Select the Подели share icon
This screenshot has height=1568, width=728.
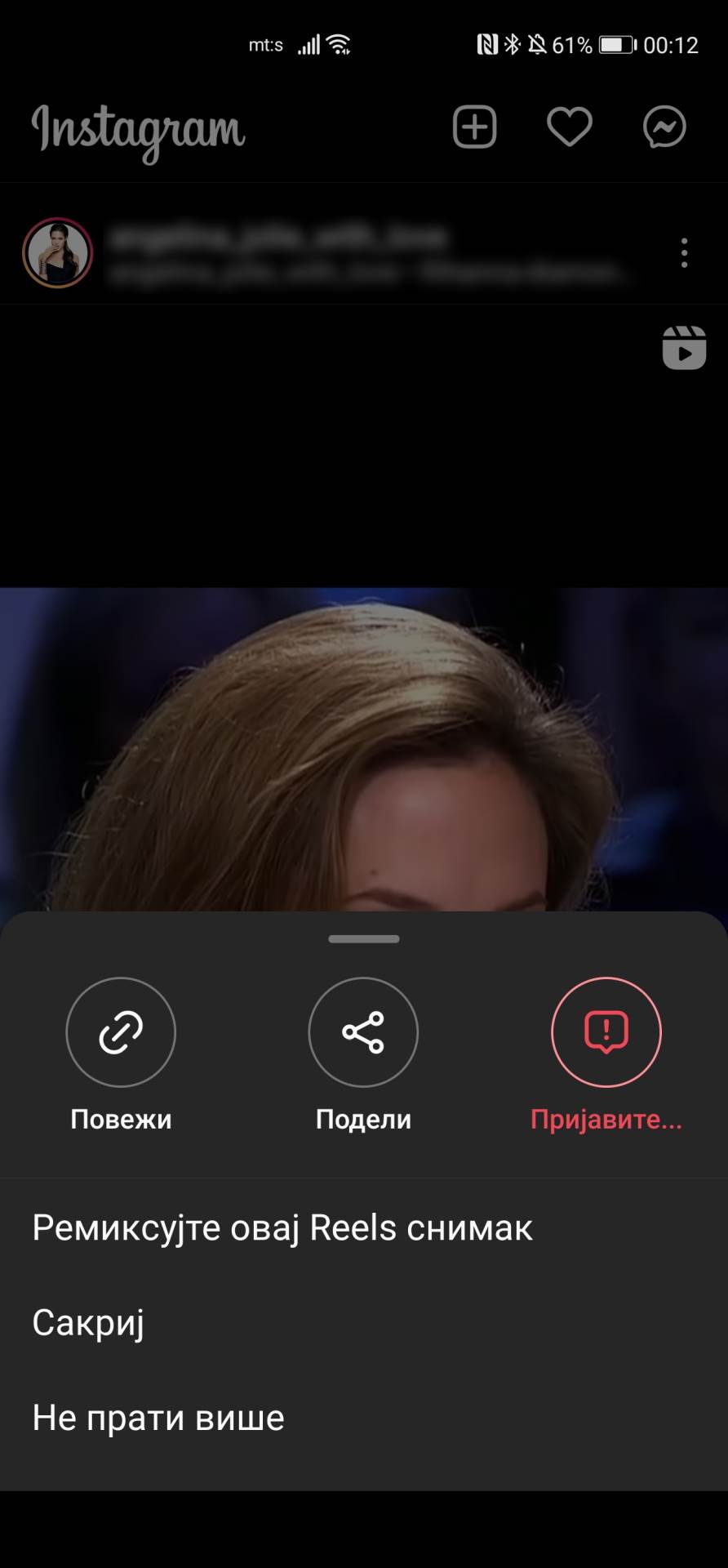[363, 1032]
